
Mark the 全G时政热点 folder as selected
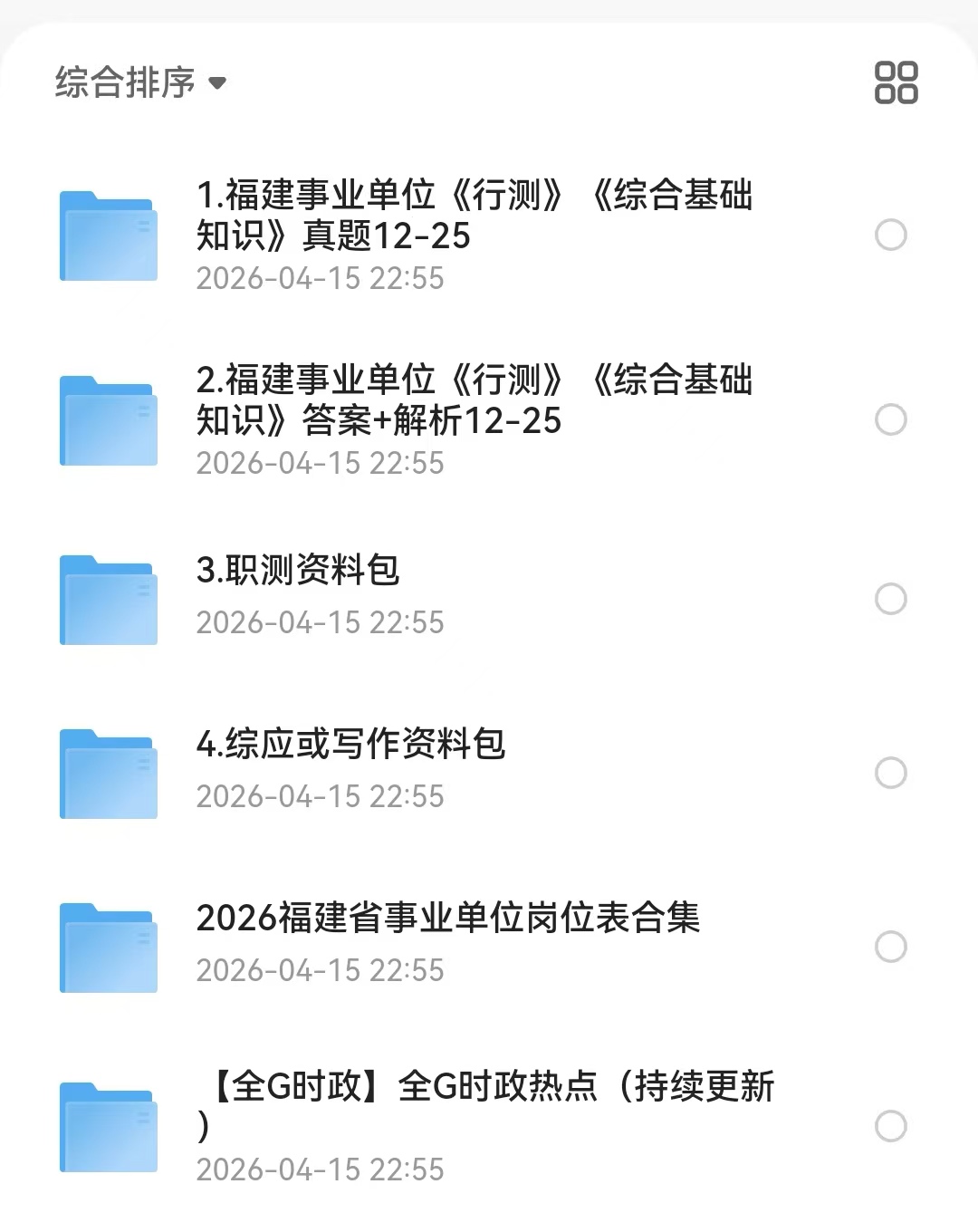[891, 1127]
